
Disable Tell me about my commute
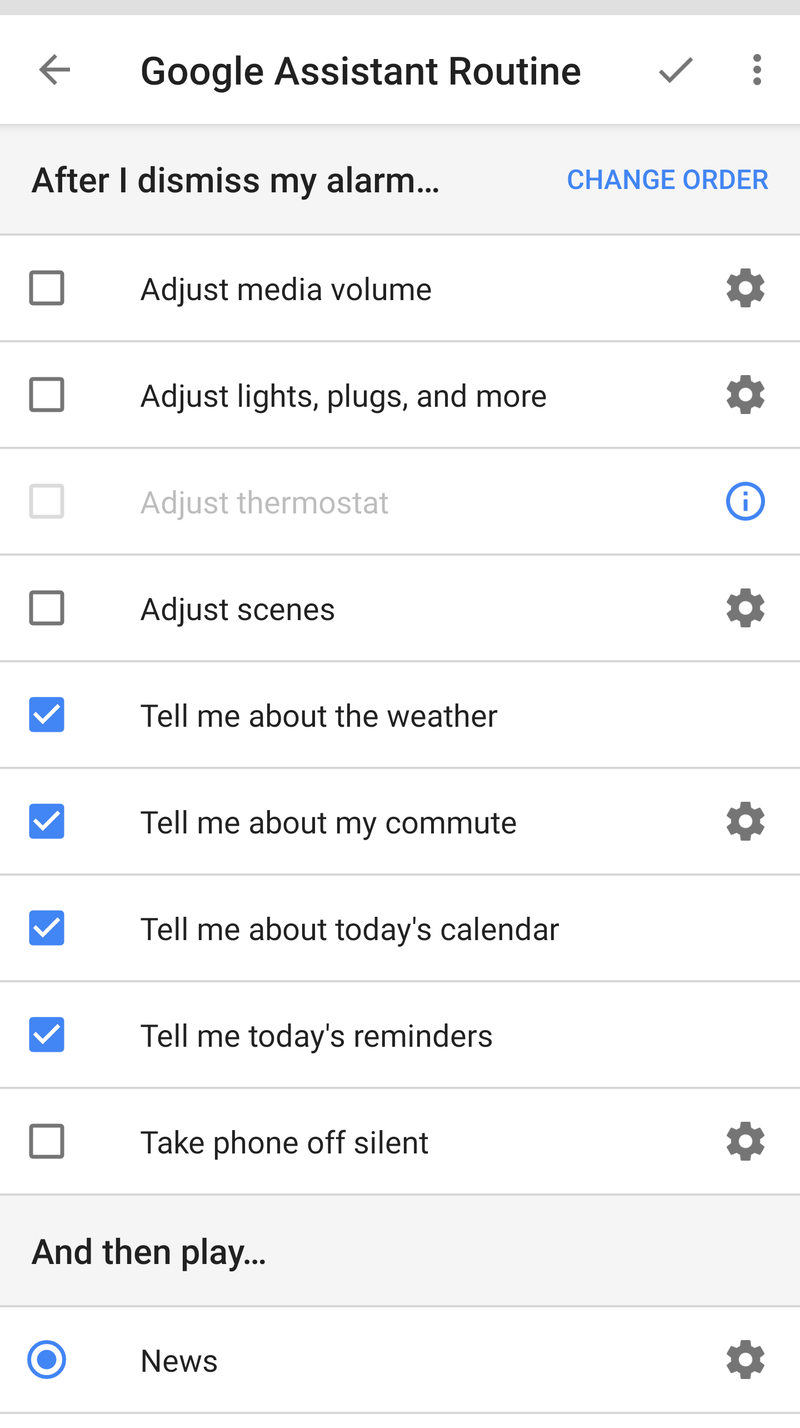pos(47,822)
